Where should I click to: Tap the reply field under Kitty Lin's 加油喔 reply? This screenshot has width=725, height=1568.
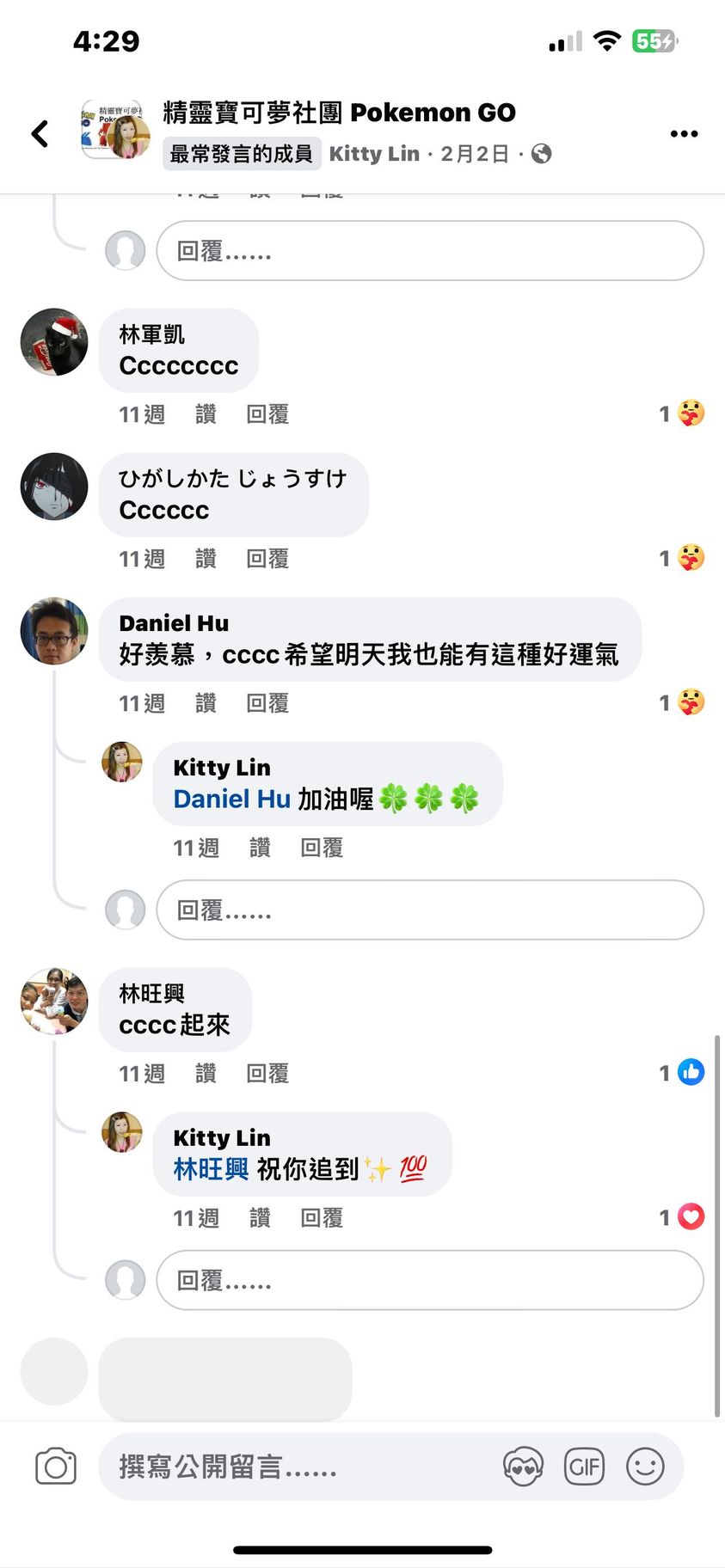429,910
